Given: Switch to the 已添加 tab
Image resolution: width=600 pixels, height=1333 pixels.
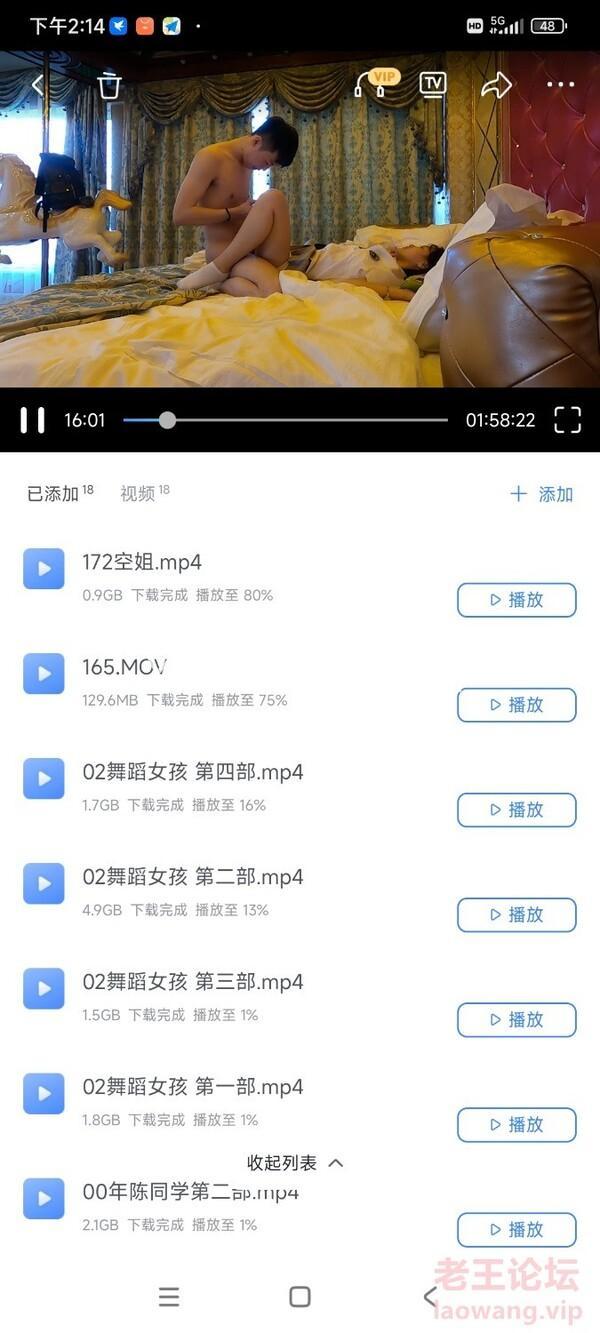Looking at the screenshot, I should point(53,494).
